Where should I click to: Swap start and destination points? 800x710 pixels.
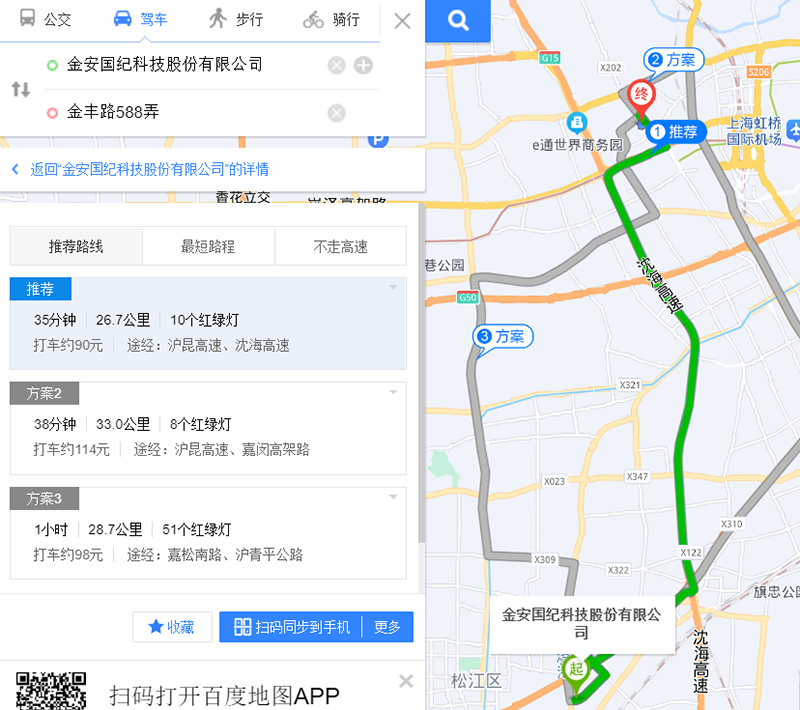(x=20, y=89)
